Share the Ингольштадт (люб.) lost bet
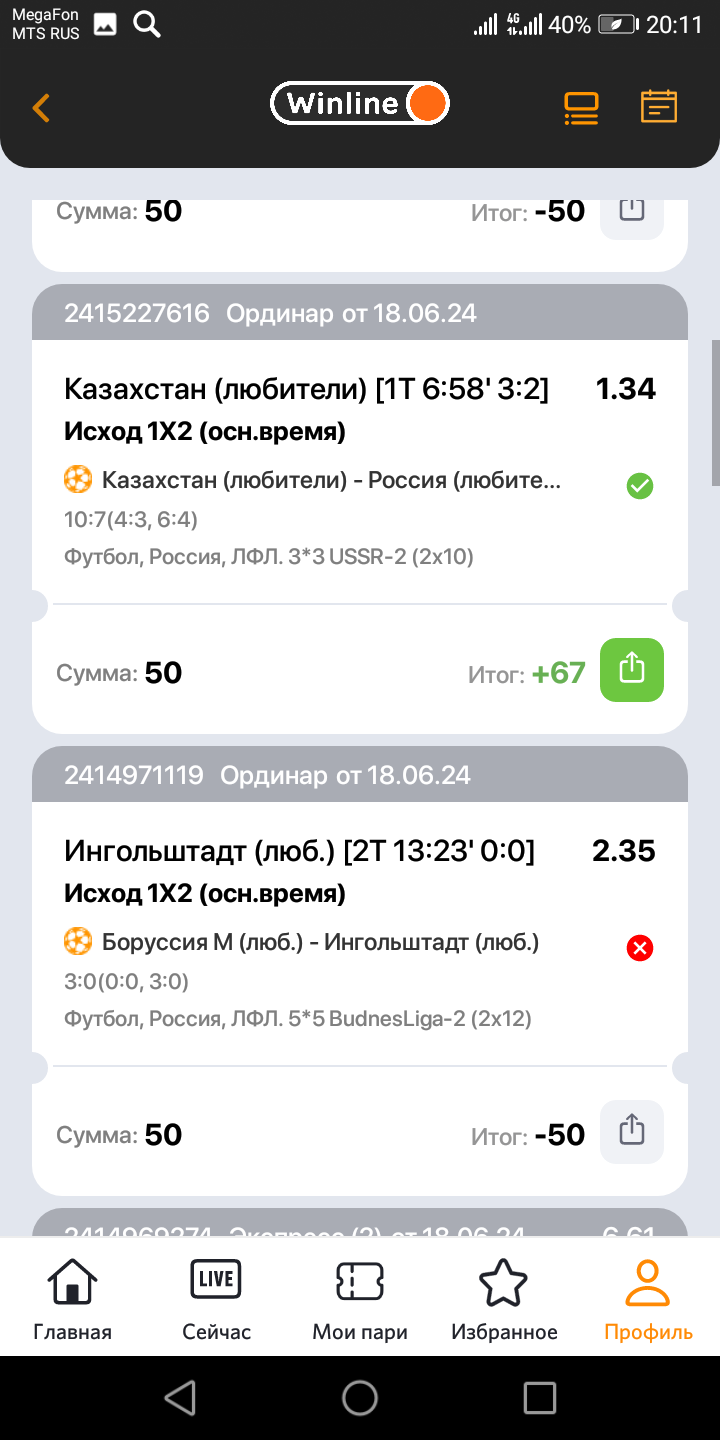The width and height of the screenshot is (720, 1440). point(631,1131)
